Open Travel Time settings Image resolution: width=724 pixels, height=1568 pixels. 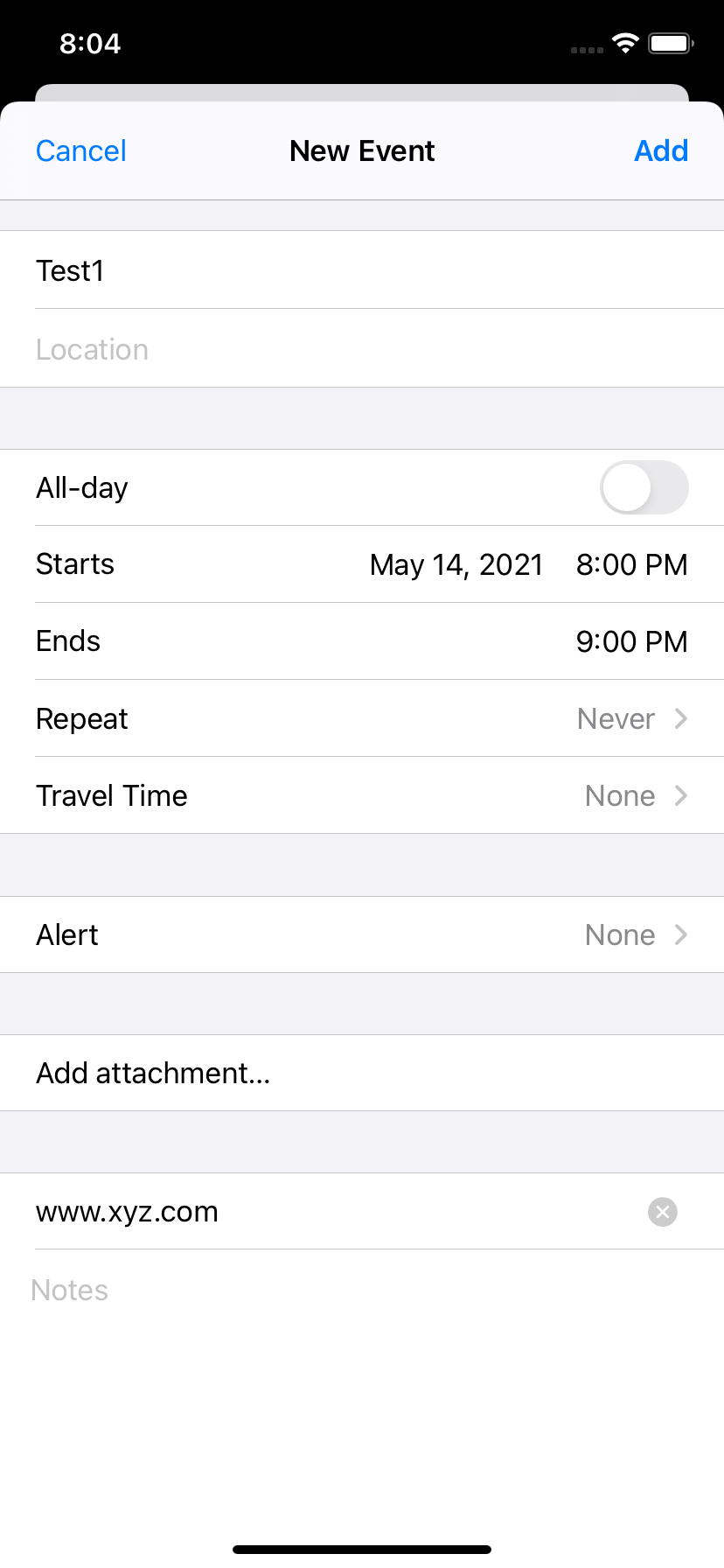(362, 795)
